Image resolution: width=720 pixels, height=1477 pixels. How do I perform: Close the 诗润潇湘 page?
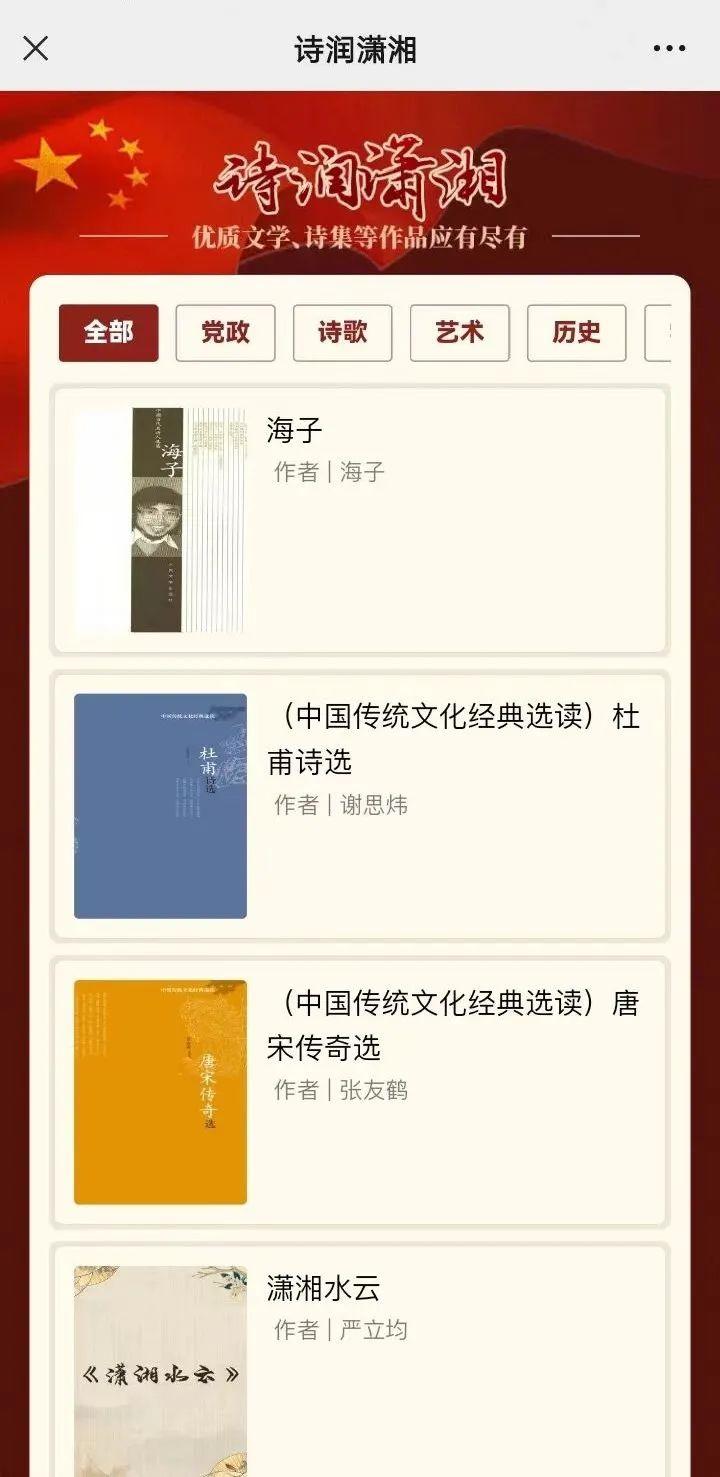[x=36, y=48]
